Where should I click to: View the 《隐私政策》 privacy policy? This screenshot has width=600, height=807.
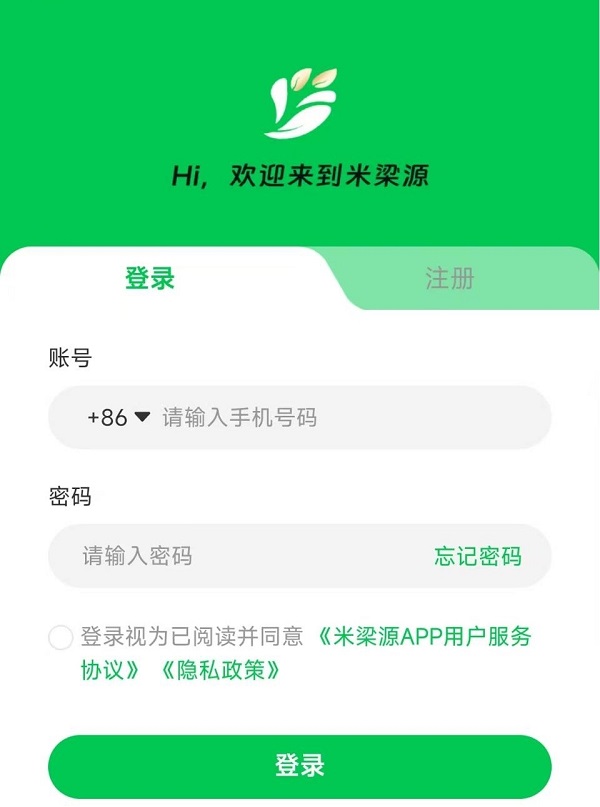tap(219, 670)
